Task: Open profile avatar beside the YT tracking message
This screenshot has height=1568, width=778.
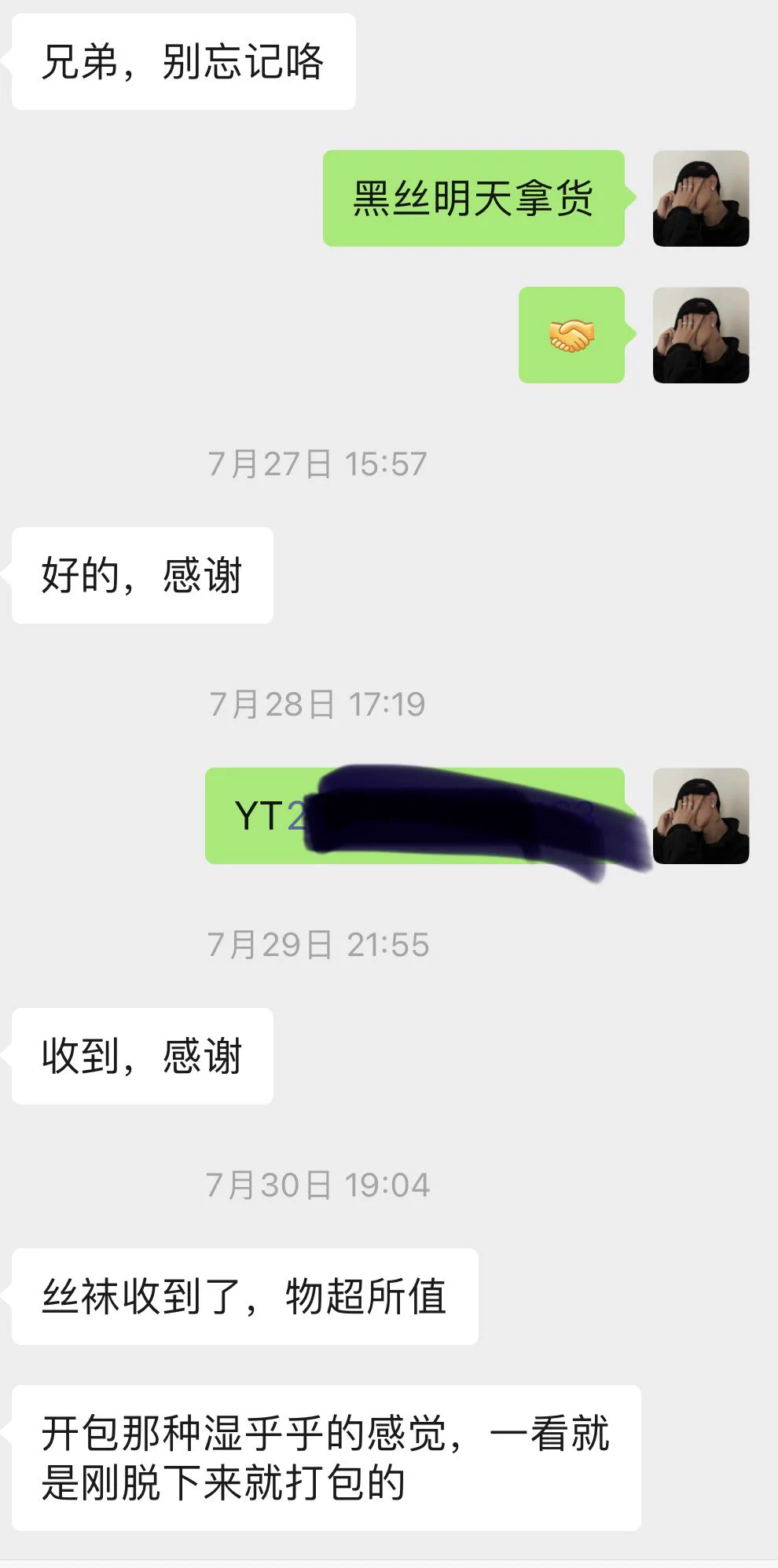Action: [700, 816]
